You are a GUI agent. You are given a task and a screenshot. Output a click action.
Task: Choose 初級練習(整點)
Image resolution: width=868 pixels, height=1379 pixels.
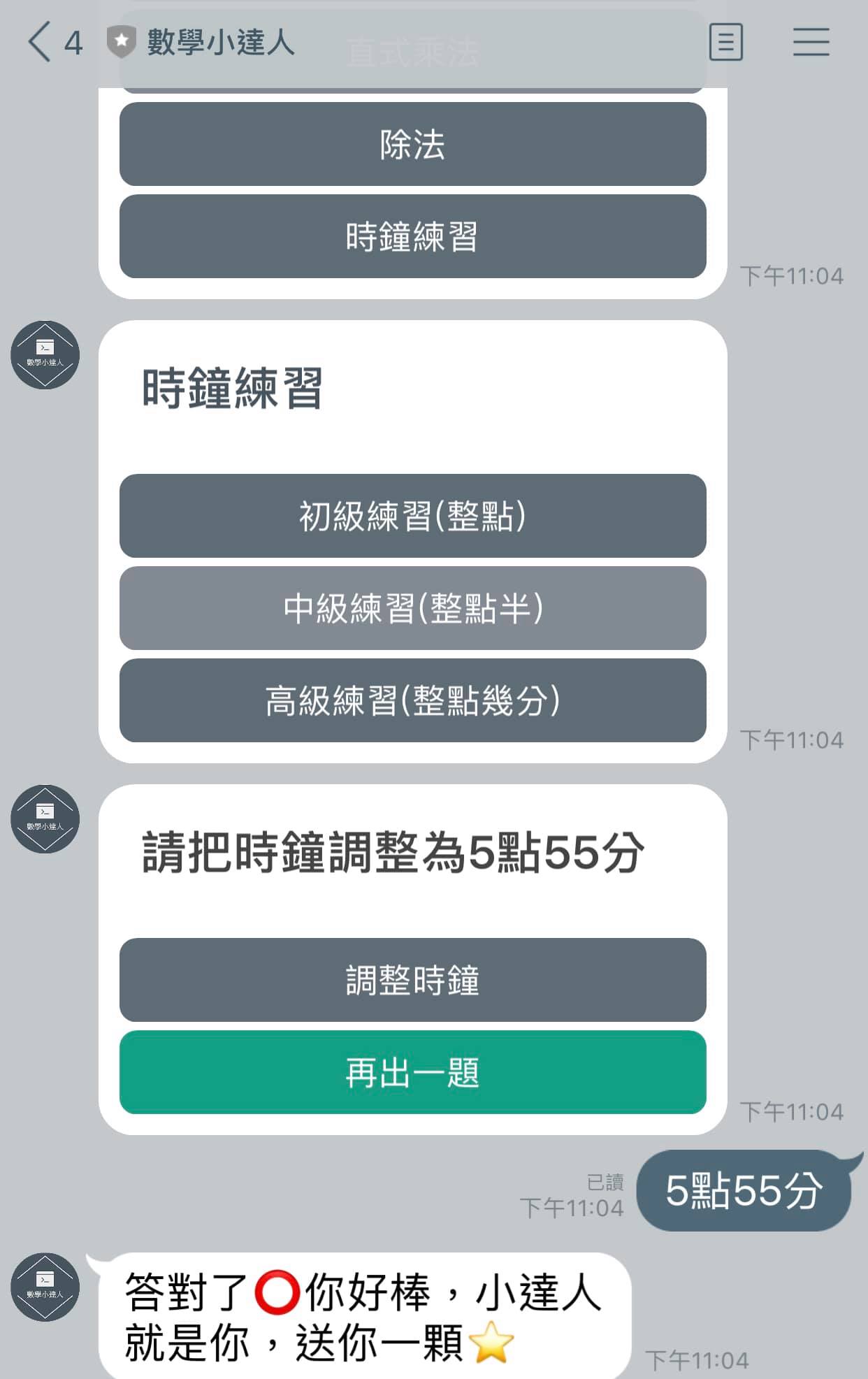coord(412,516)
